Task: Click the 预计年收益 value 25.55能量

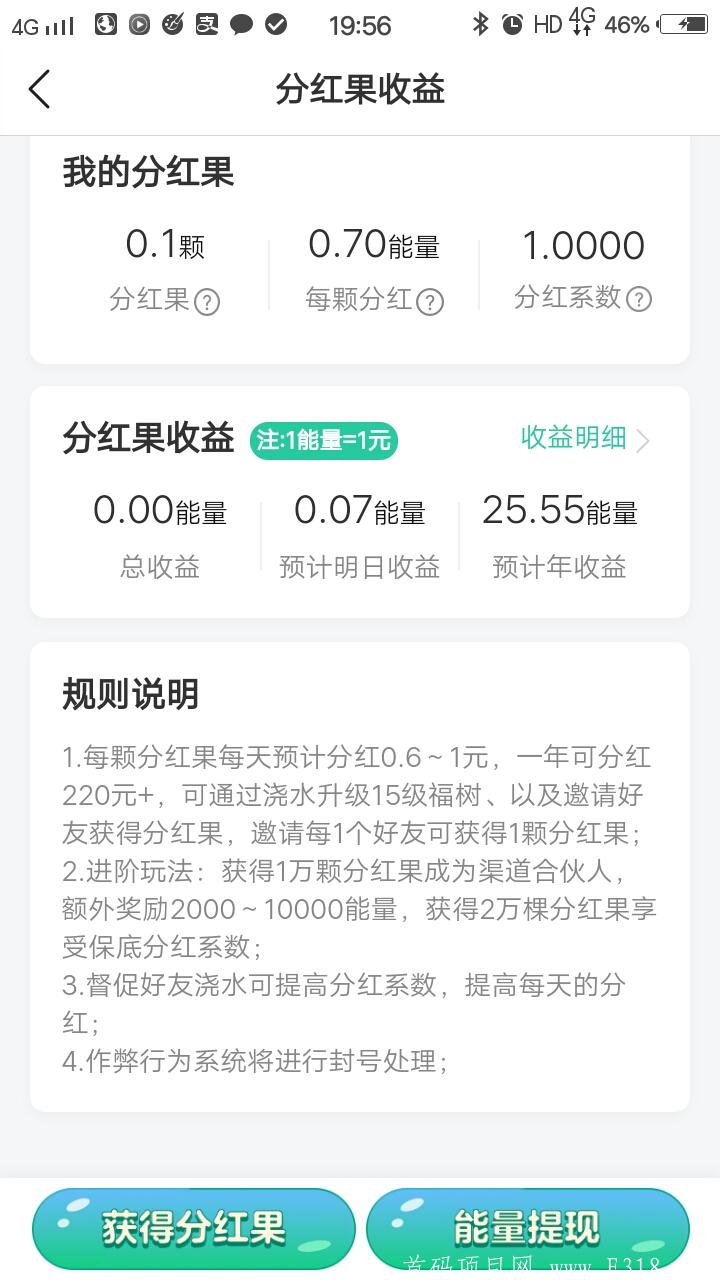Action: 562,511
